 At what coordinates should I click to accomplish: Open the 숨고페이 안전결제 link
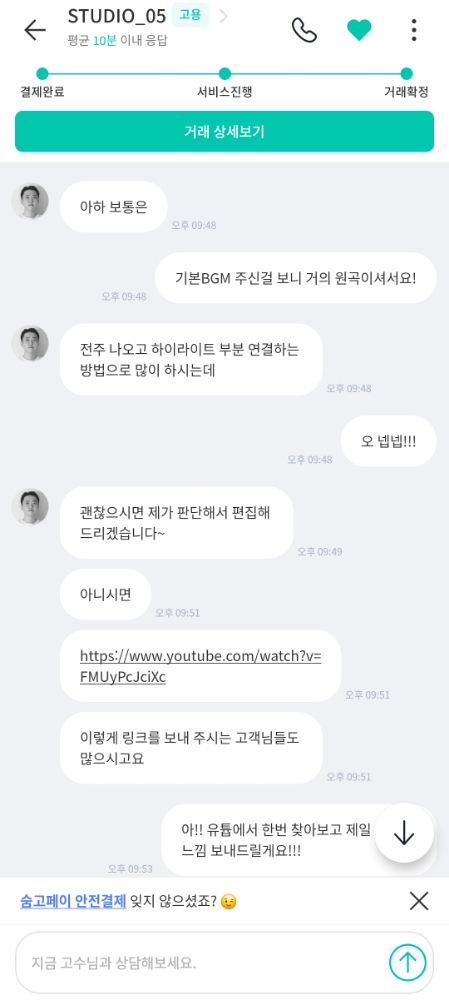(x=73, y=901)
